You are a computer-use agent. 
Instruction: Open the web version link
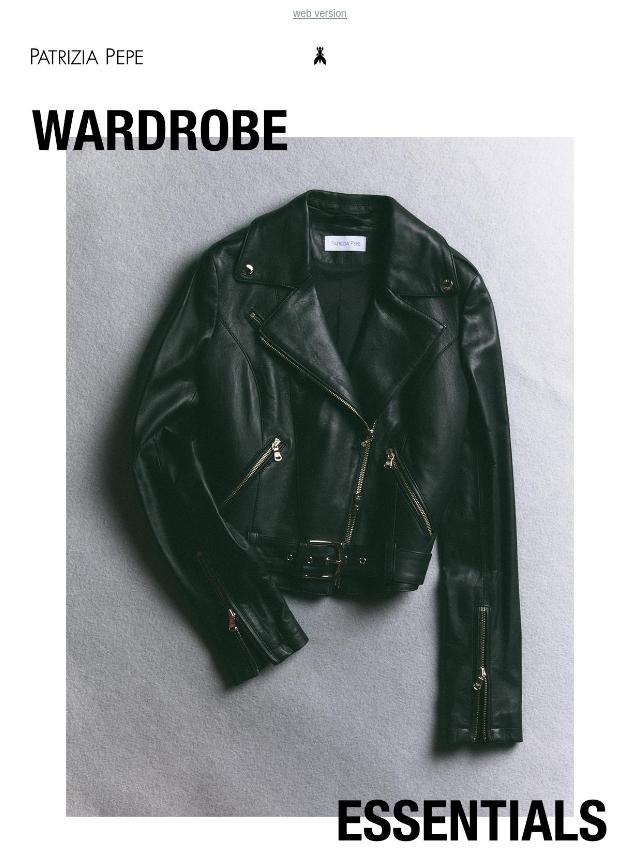point(320,14)
